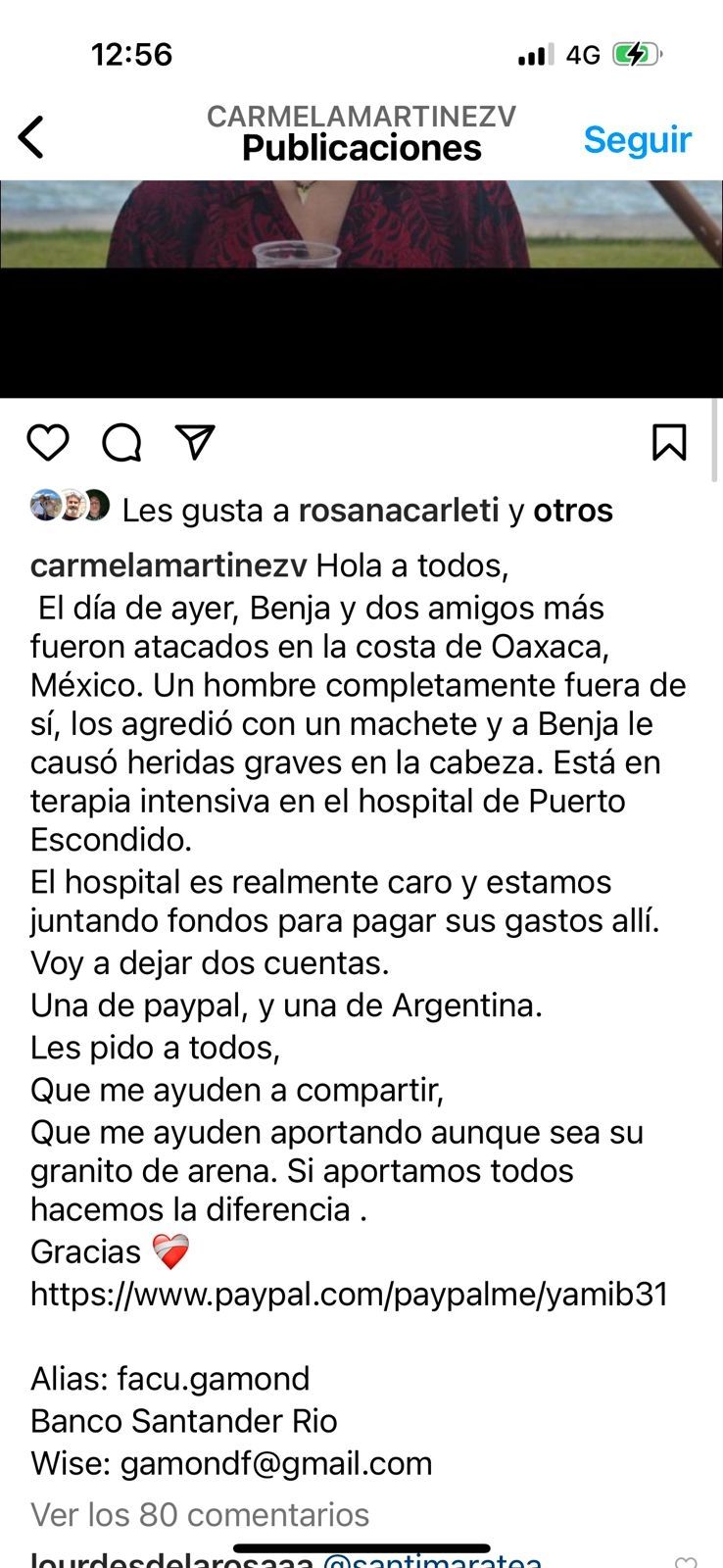
Task: Save the post with bookmark icon
Action: (x=669, y=442)
